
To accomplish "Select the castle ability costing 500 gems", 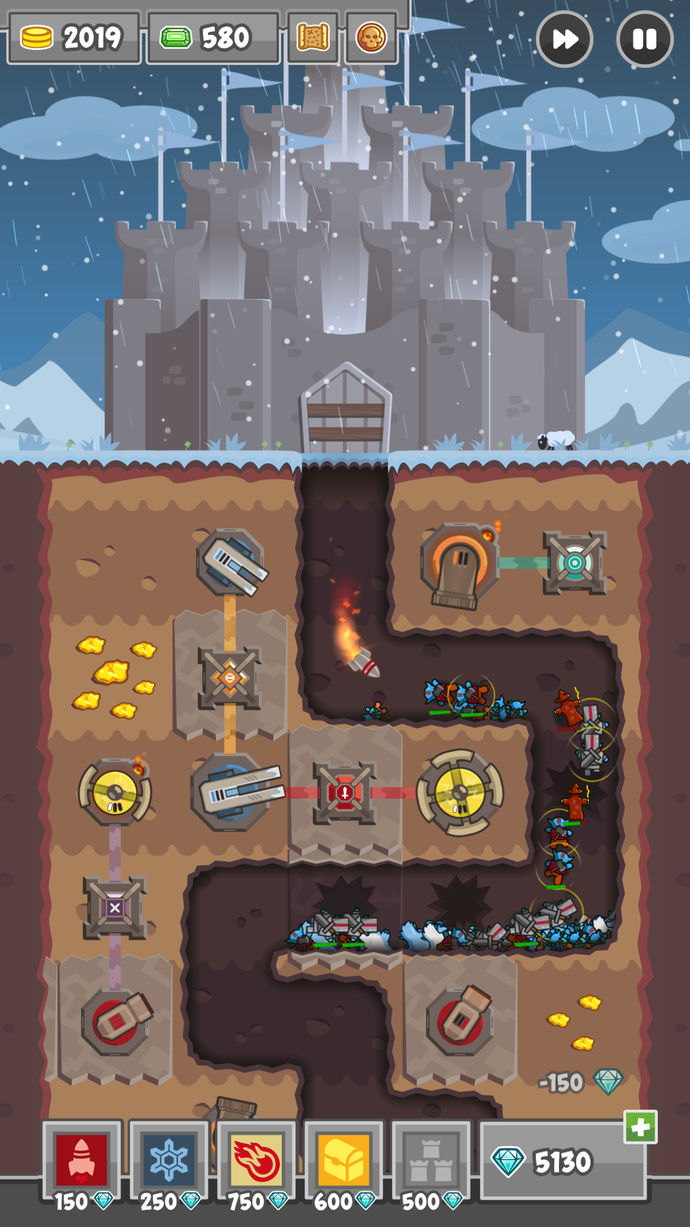I will click(x=430, y=1160).
